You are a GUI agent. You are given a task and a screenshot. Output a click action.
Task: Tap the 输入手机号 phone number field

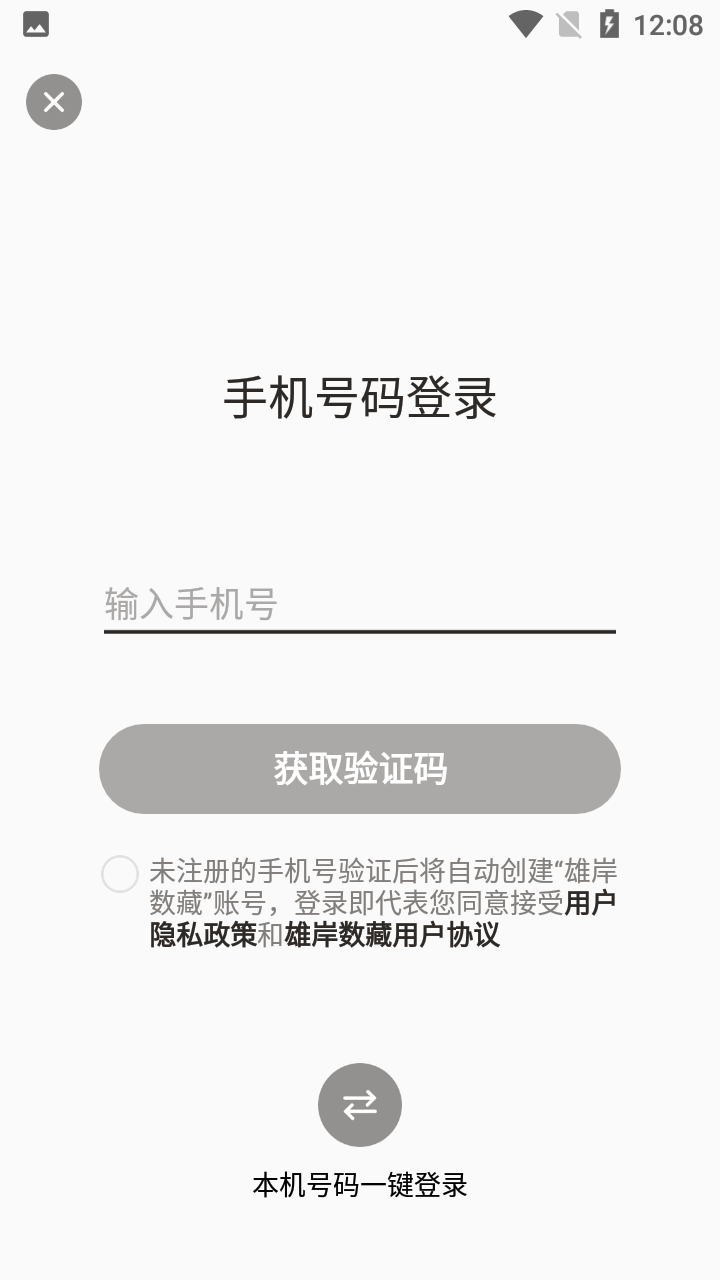click(x=360, y=604)
